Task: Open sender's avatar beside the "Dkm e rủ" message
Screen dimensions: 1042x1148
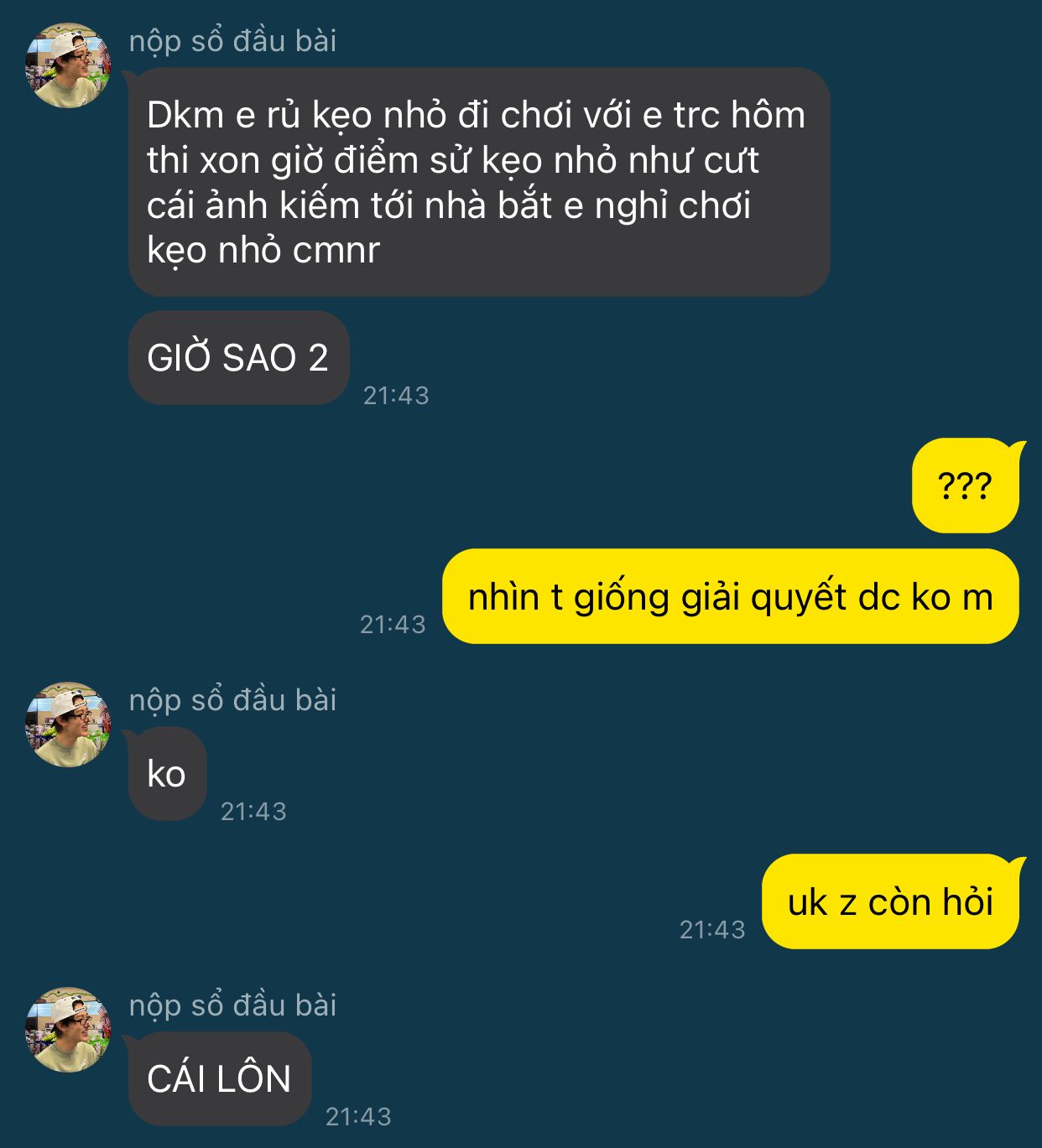Action: click(x=68, y=65)
